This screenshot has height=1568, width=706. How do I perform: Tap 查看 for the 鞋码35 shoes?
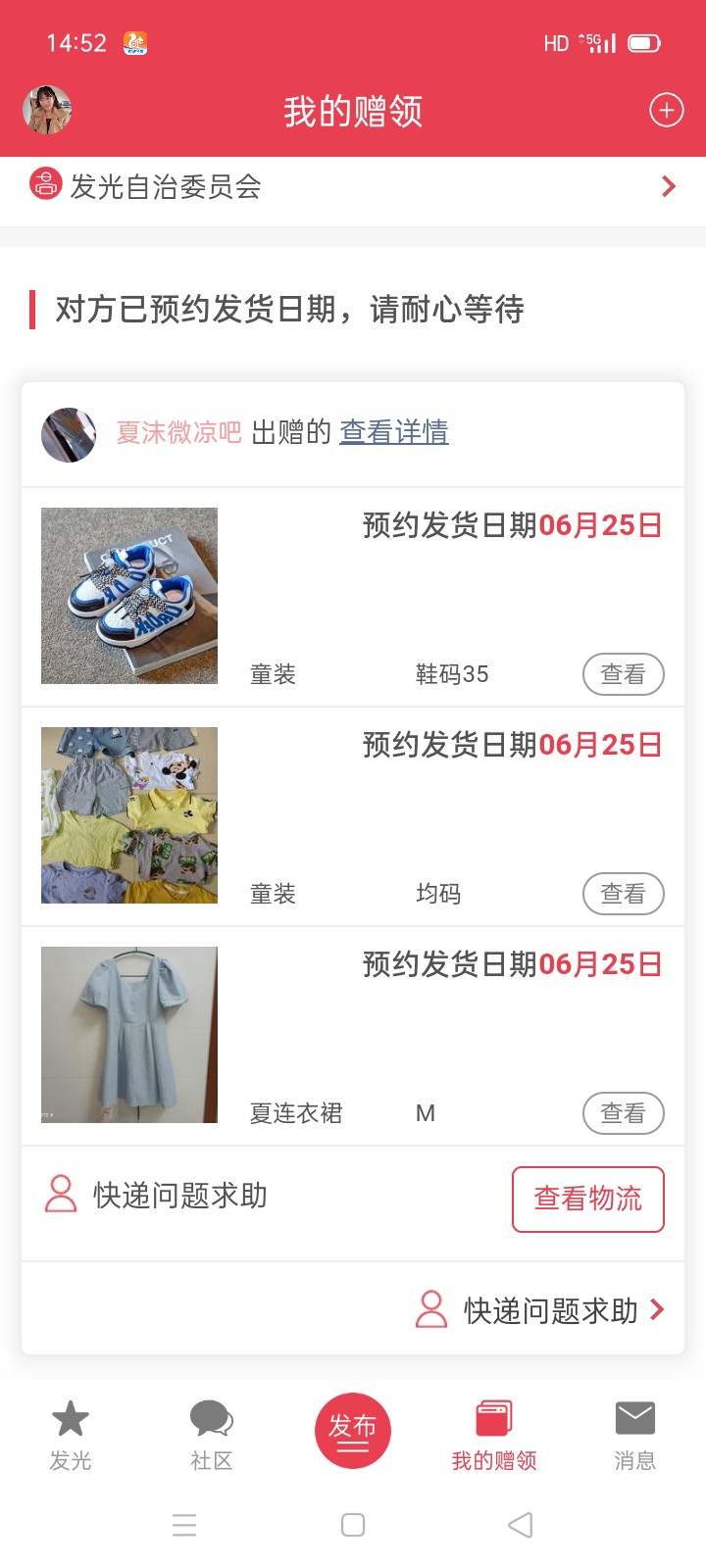coord(623,674)
